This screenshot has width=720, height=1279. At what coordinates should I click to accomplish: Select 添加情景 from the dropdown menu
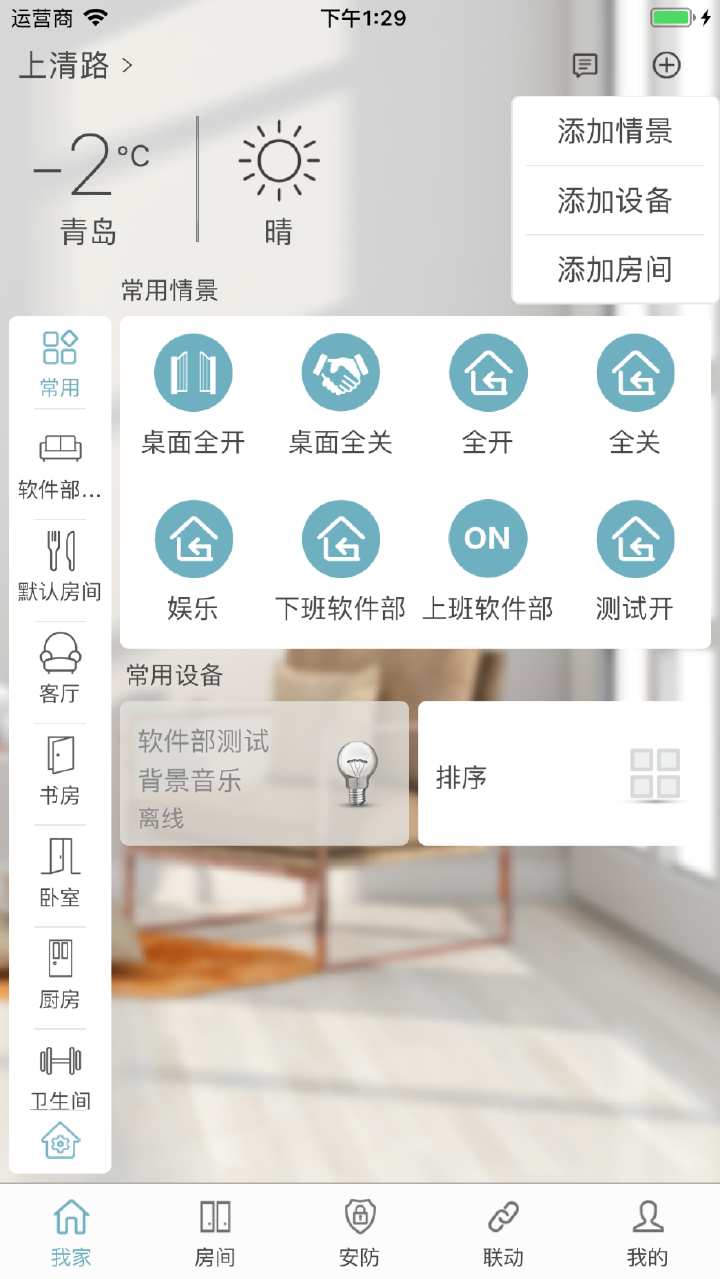coord(614,132)
